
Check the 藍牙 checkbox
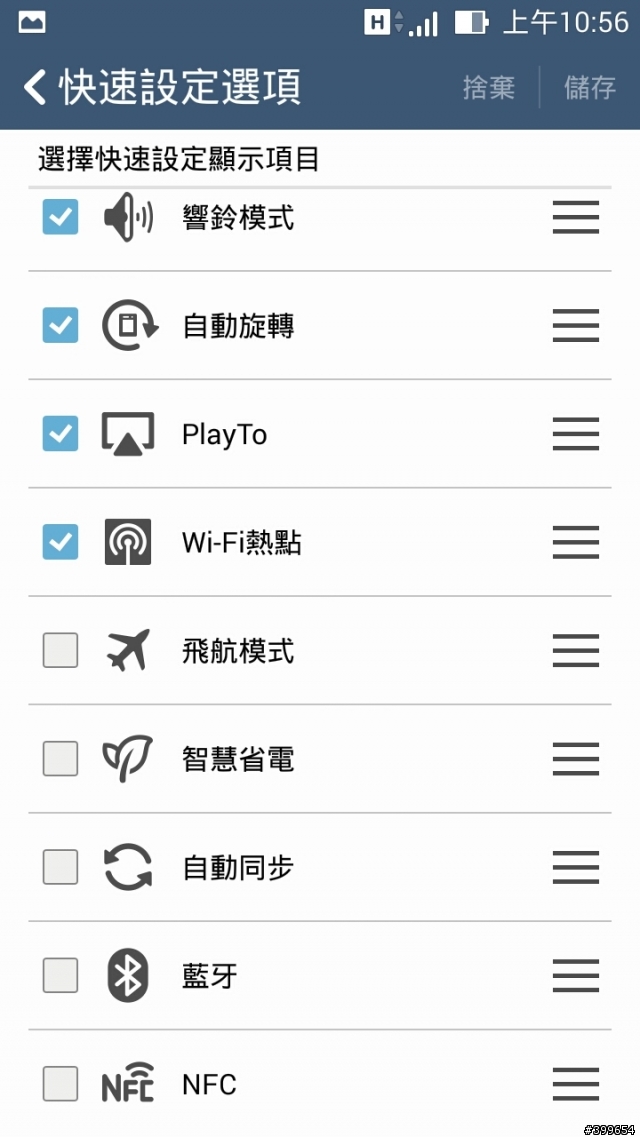pyautogui.click(x=60, y=975)
